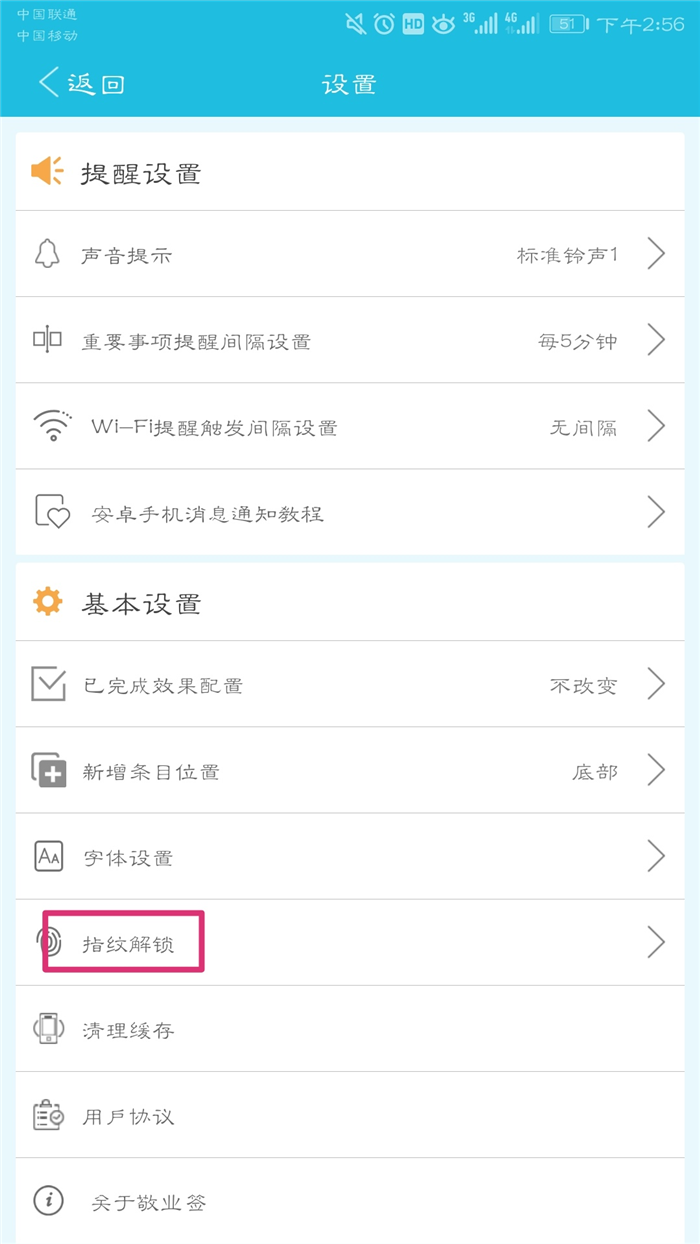Image resolution: width=700 pixels, height=1244 pixels.
Task: View 安卓手机消息通知教程
Action: point(349,513)
